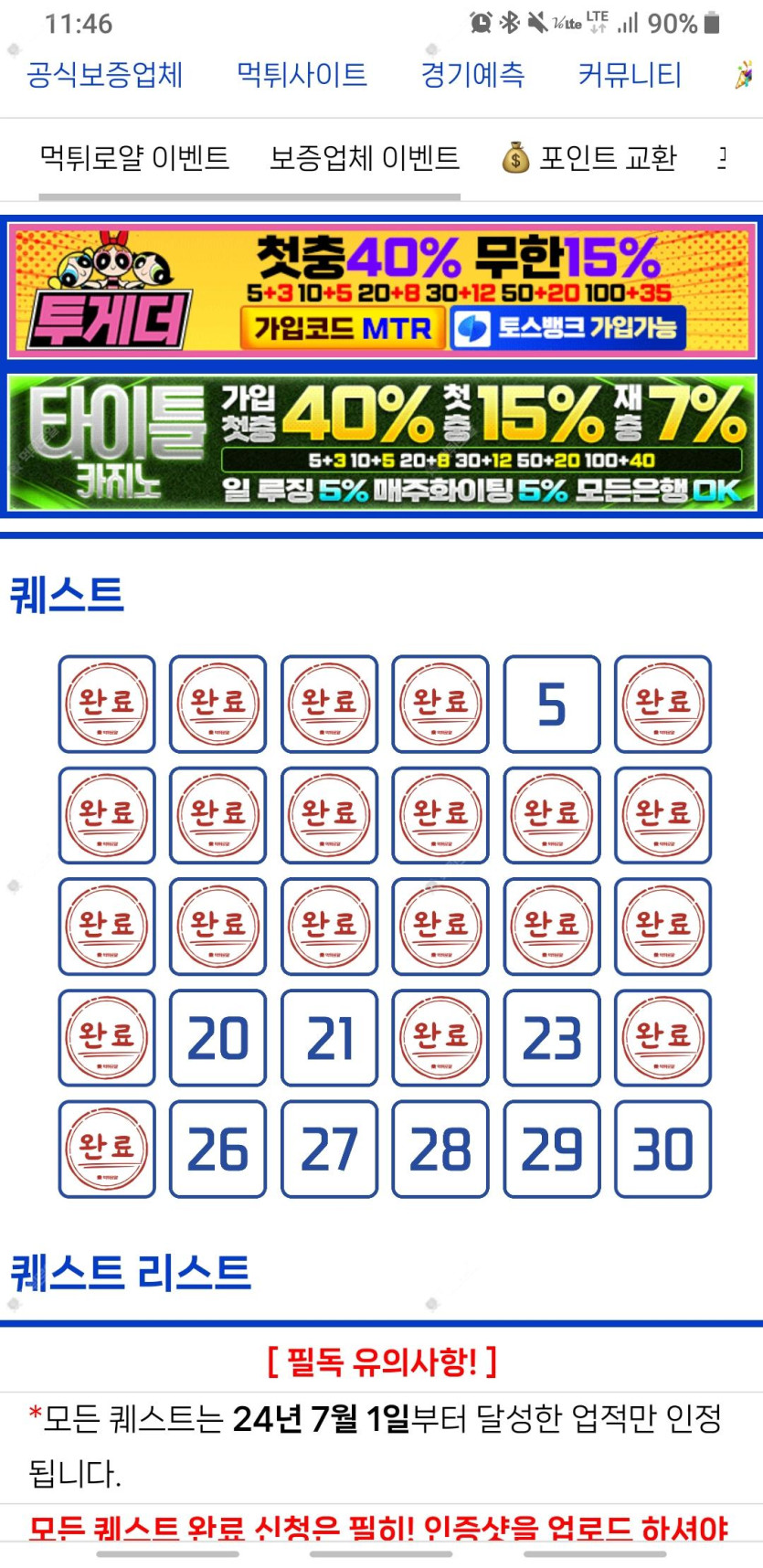Open the 포인트 교환 tab
Screen dimensions: 763x1568
590,158
